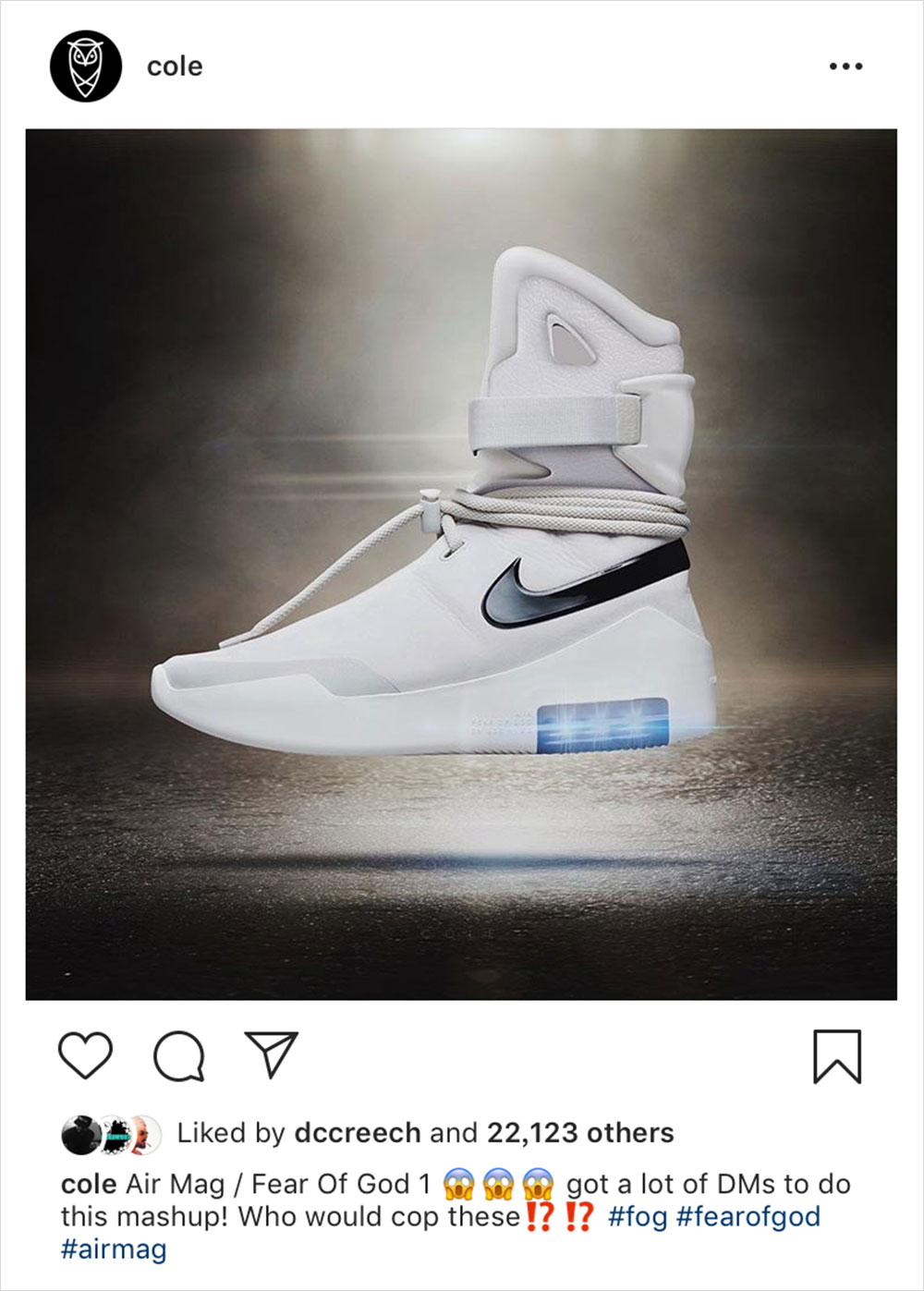
Task: Open cole's profile avatar
Action: coord(86,66)
